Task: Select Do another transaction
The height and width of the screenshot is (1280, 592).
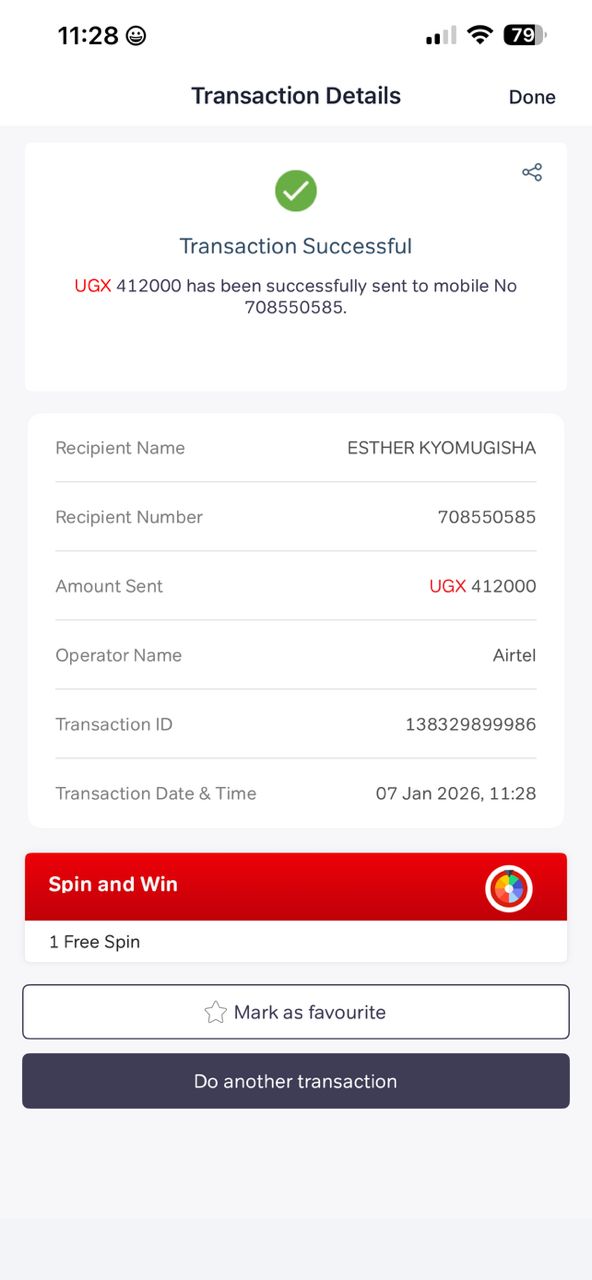Action: coord(296,1081)
